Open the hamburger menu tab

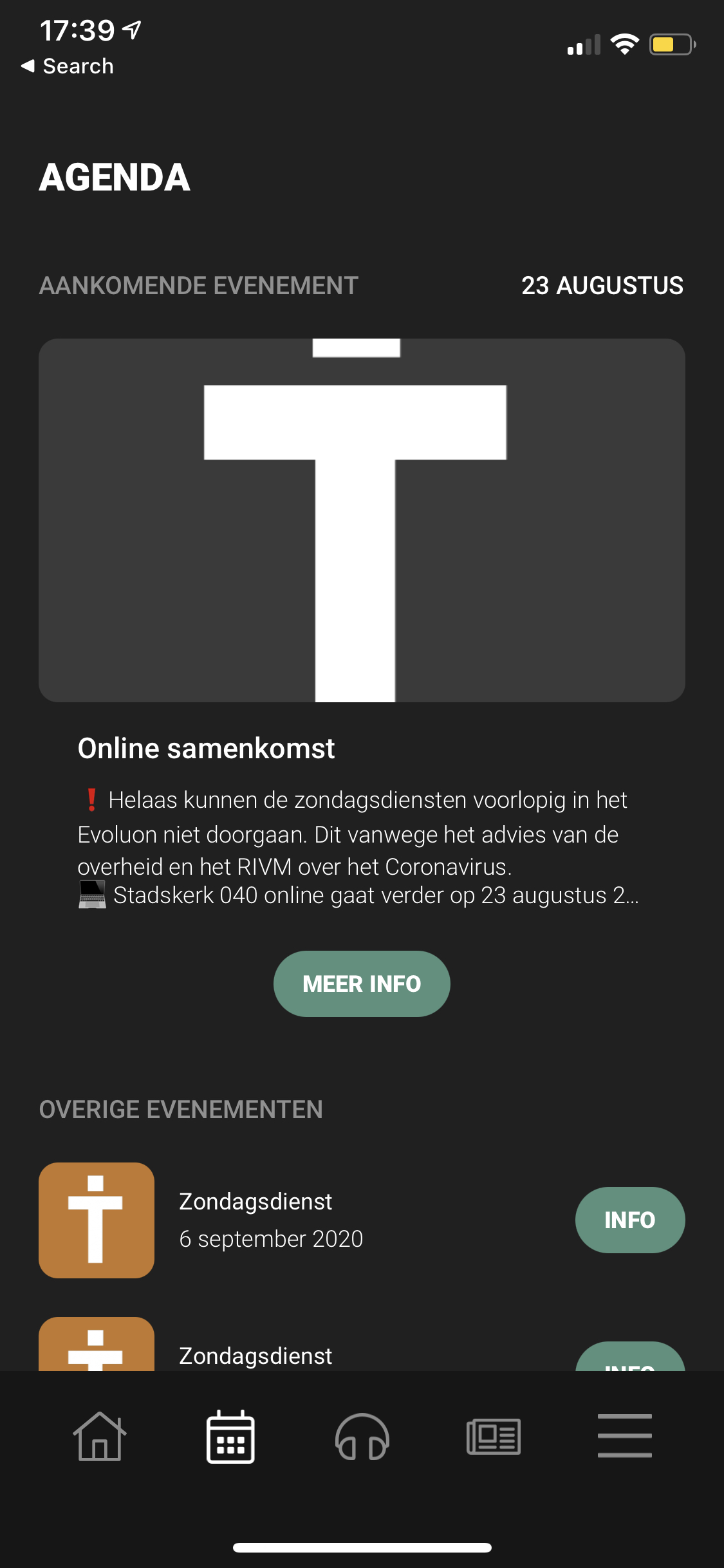[x=624, y=1437]
